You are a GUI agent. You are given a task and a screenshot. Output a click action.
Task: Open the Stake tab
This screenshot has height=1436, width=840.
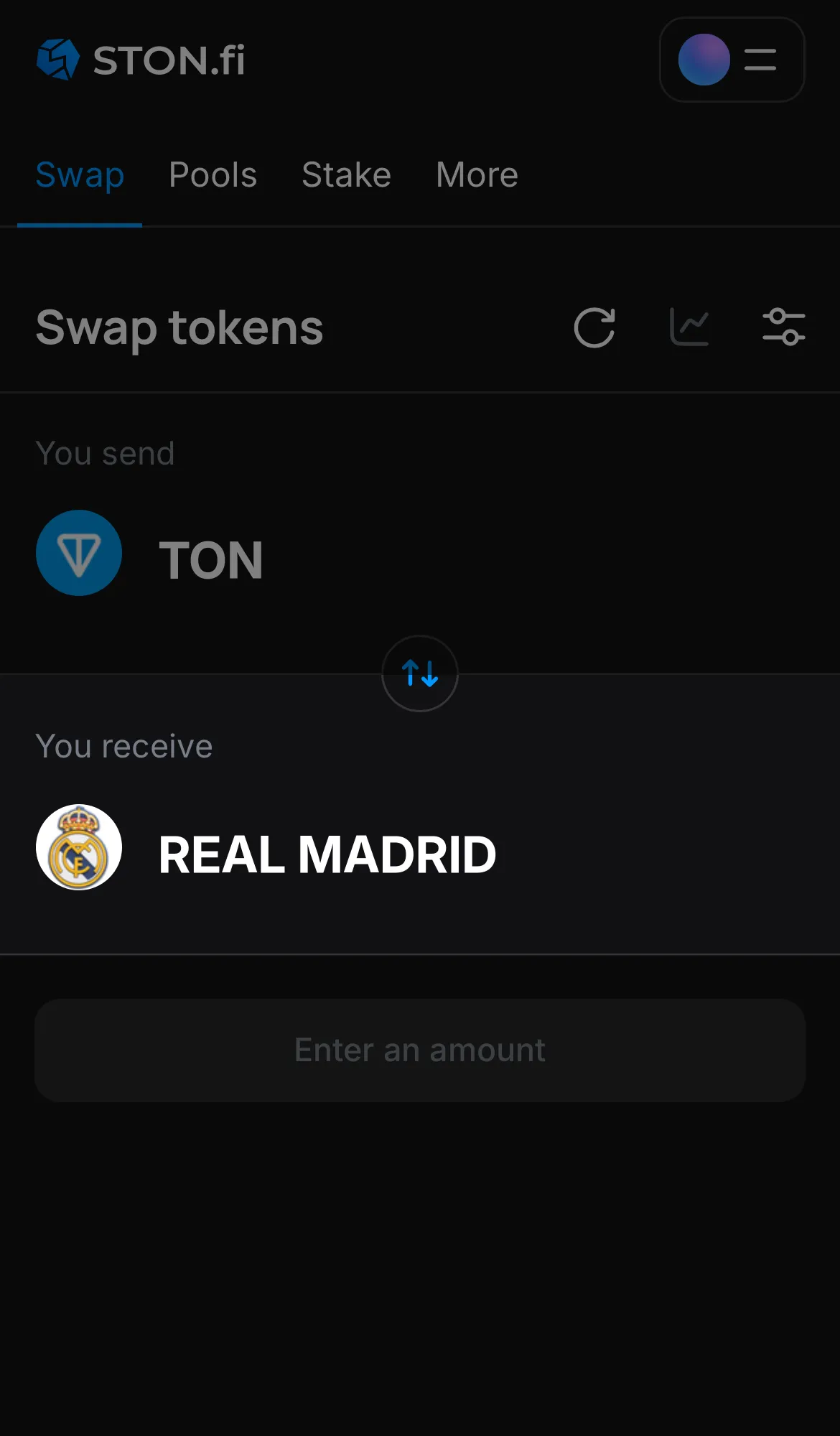click(x=346, y=174)
